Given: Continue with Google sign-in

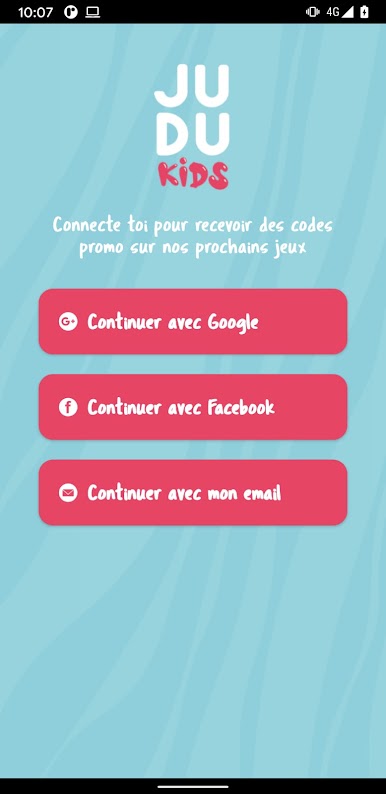Looking at the screenshot, I should click(193, 322).
